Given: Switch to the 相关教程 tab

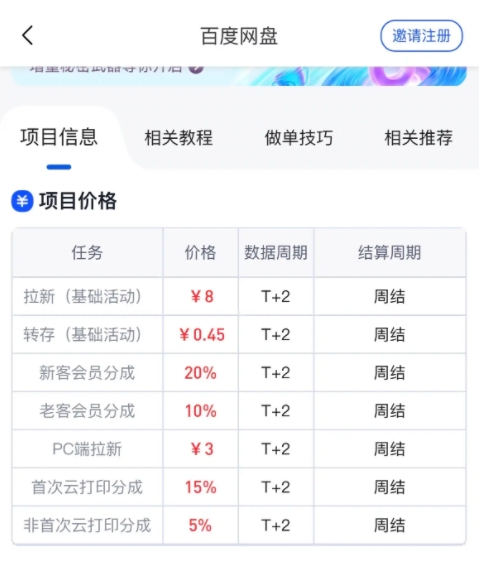Looking at the screenshot, I should click(x=179, y=138).
